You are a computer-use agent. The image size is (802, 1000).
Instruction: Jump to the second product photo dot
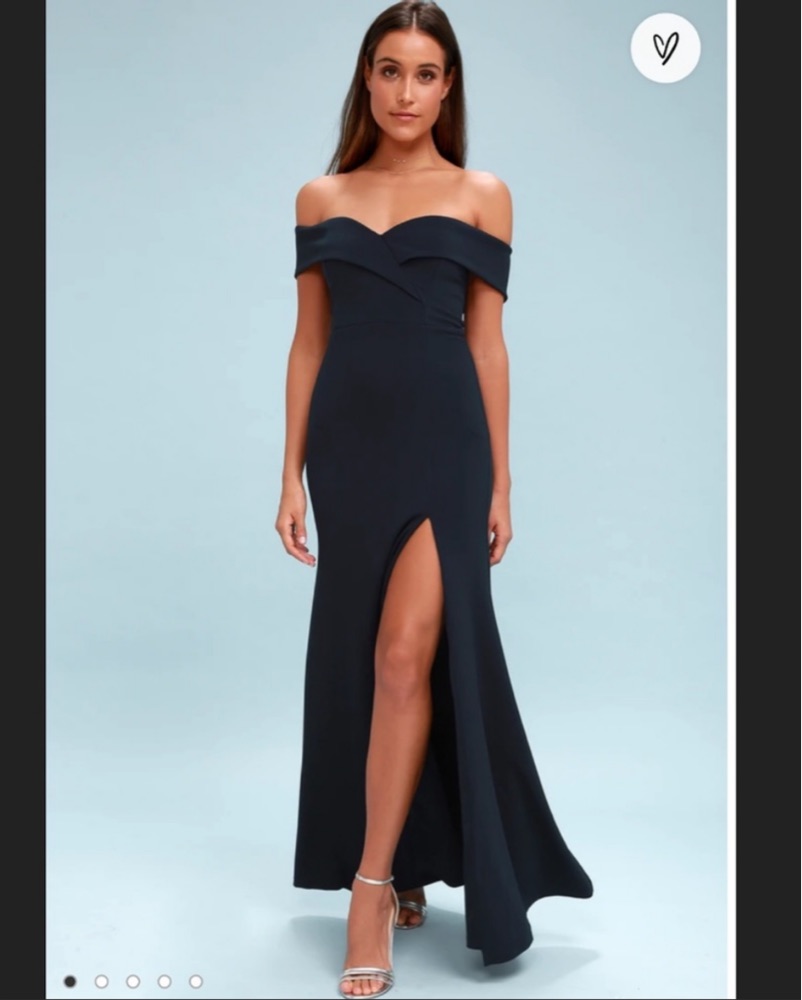click(x=101, y=981)
